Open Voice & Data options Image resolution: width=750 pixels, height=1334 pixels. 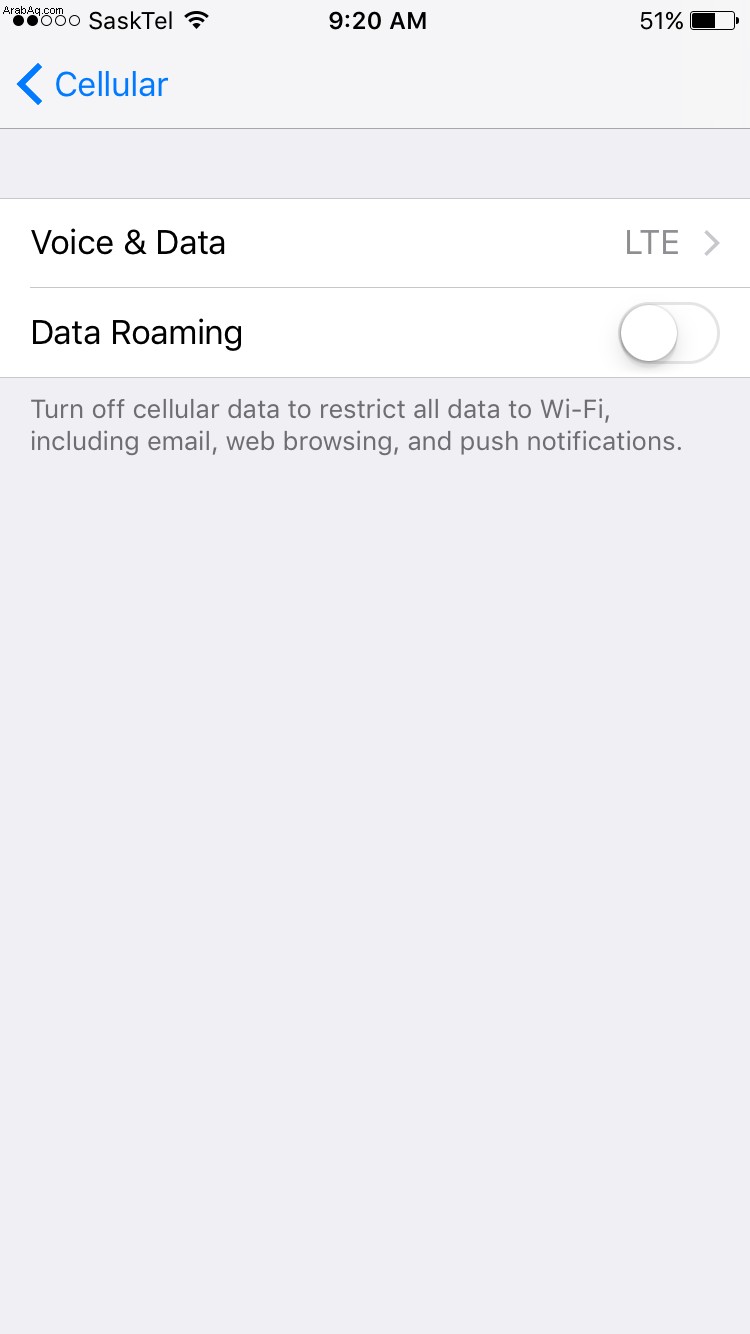click(375, 243)
